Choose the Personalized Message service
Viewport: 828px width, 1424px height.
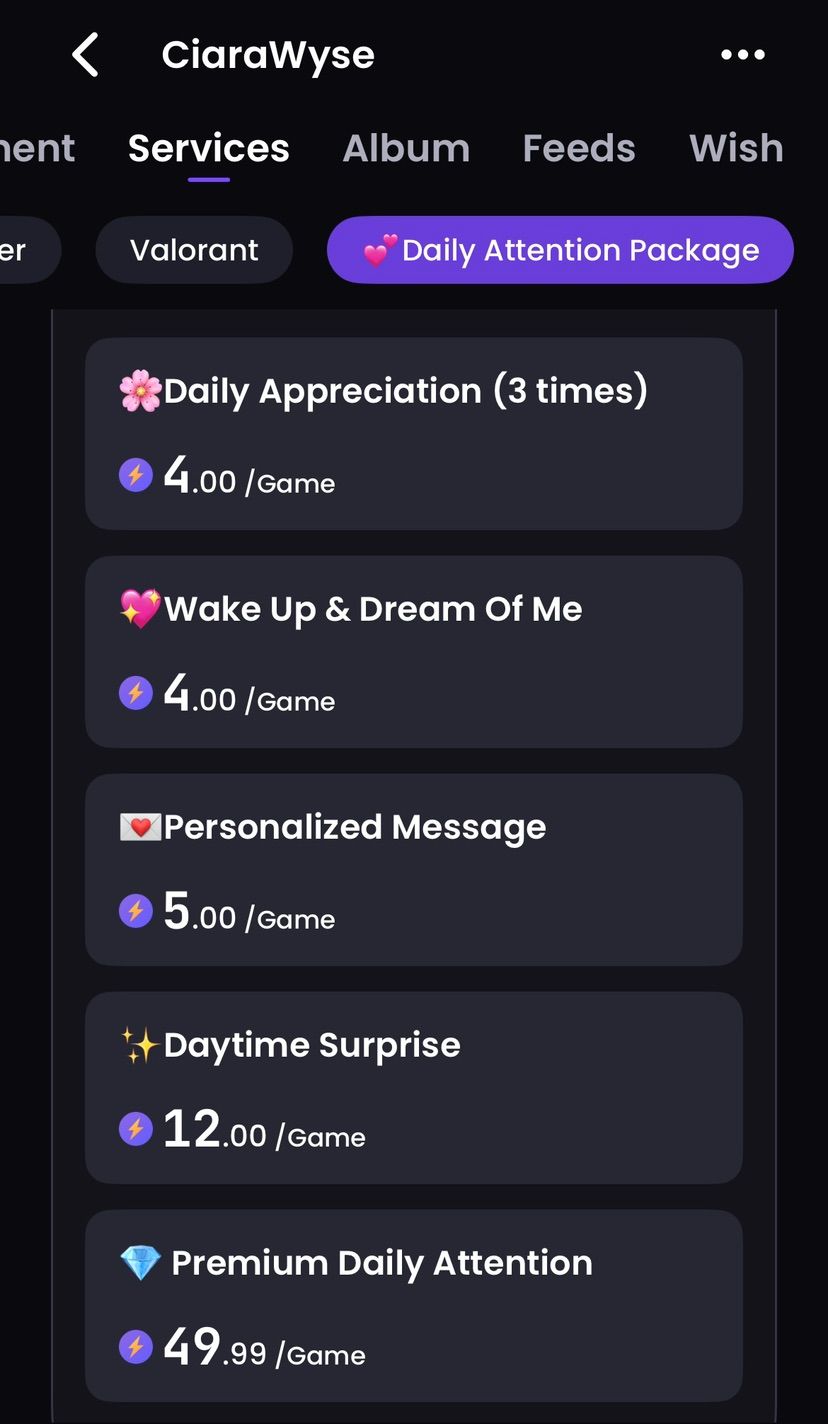tap(414, 870)
